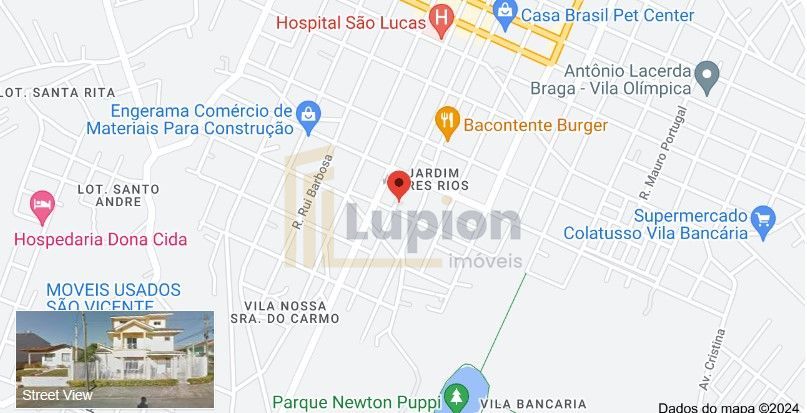Screen dimensions: 807x413
Task: Open the Street View thumbnail
Action: 114,359
